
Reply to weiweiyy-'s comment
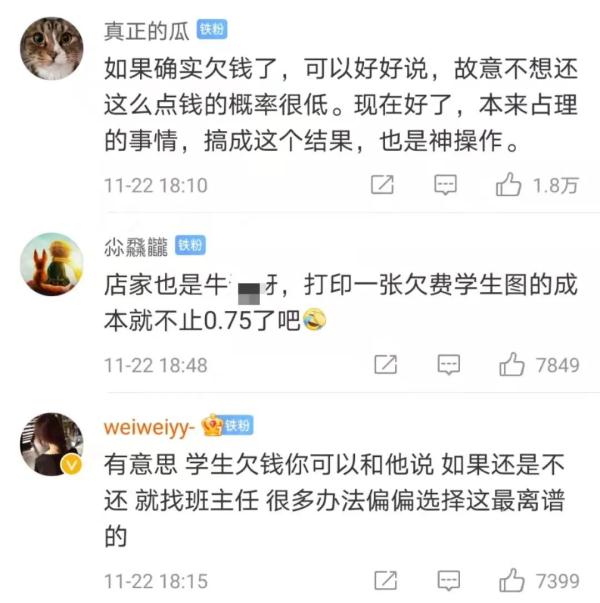(448, 580)
